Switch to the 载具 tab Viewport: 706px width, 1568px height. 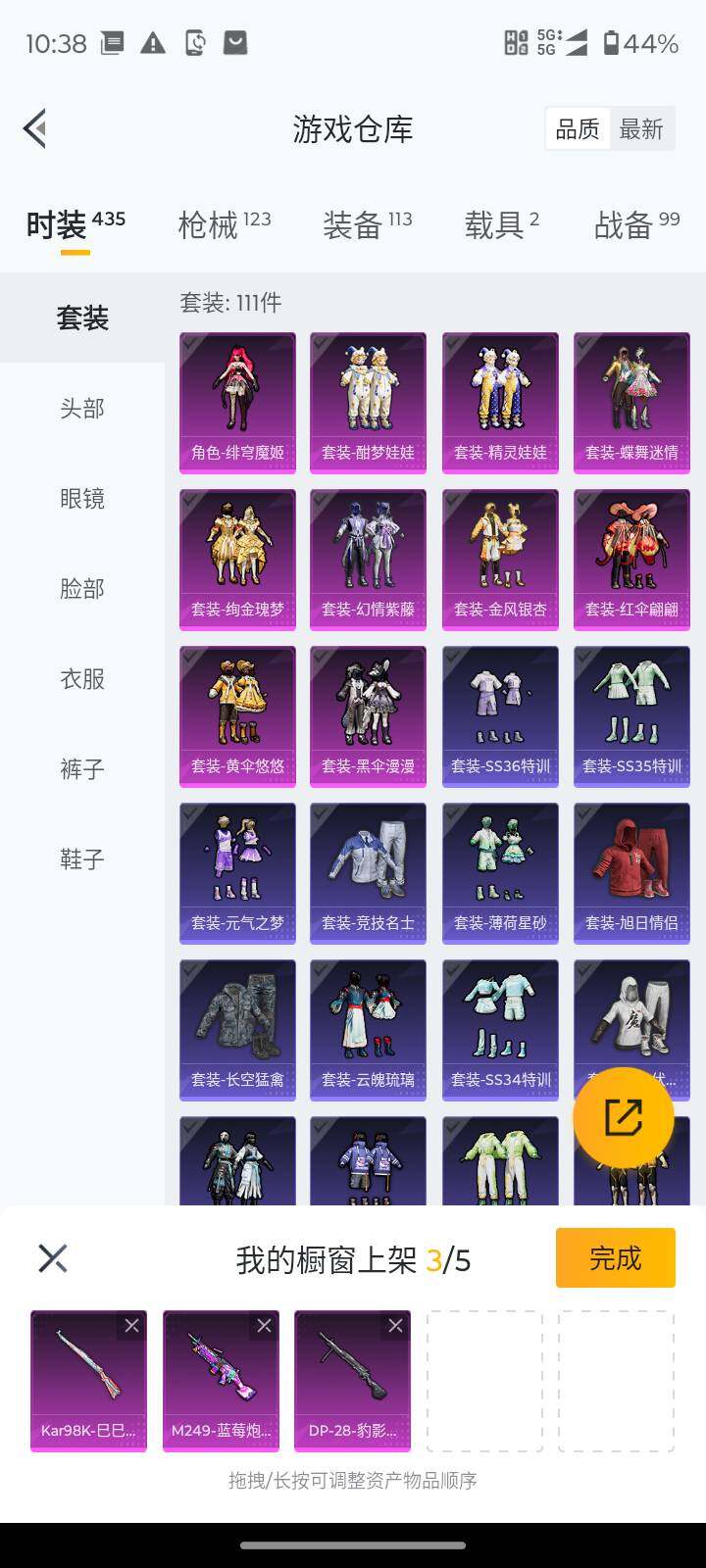pos(502,224)
